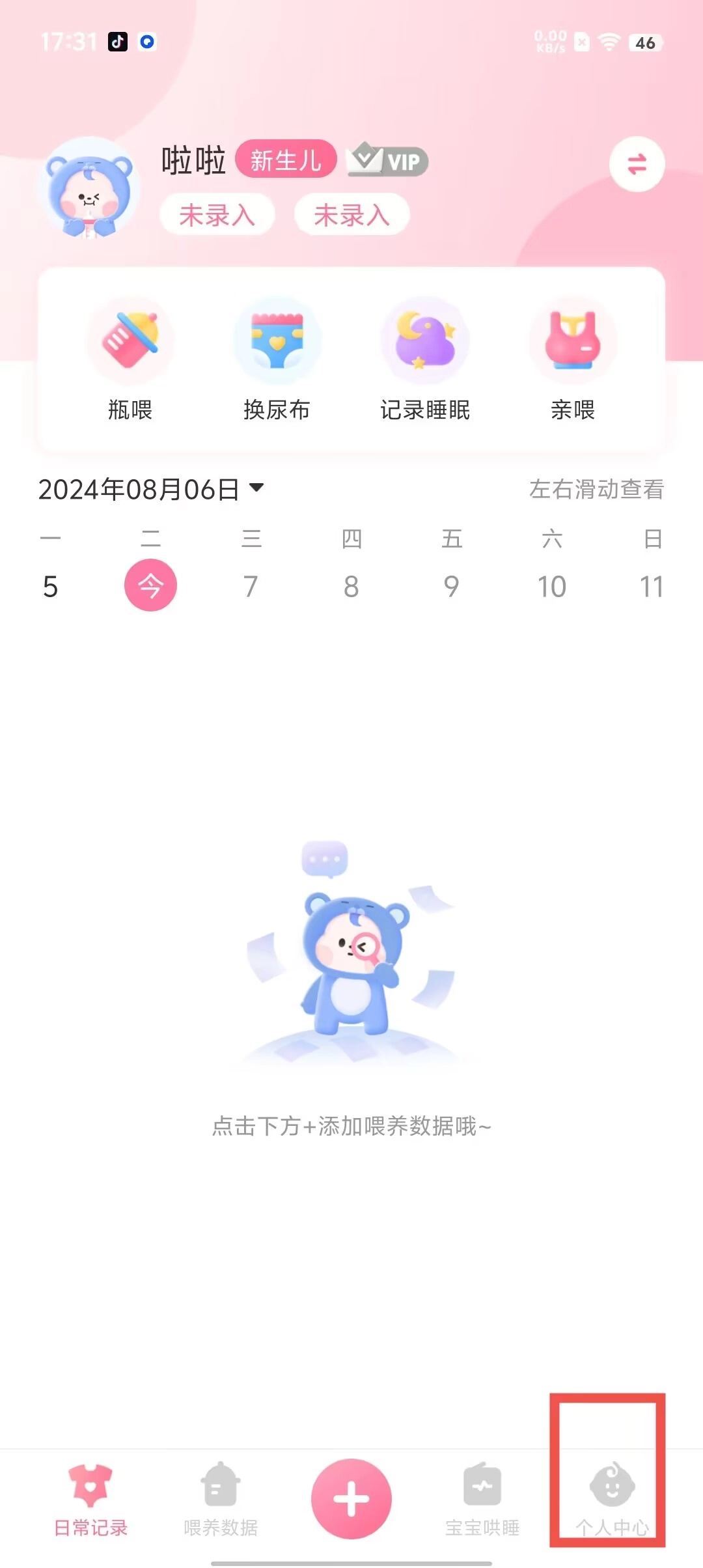The width and height of the screenshot is (703, 1568).
Task: Tap the baby switch icon
Action: pos(637,164)
